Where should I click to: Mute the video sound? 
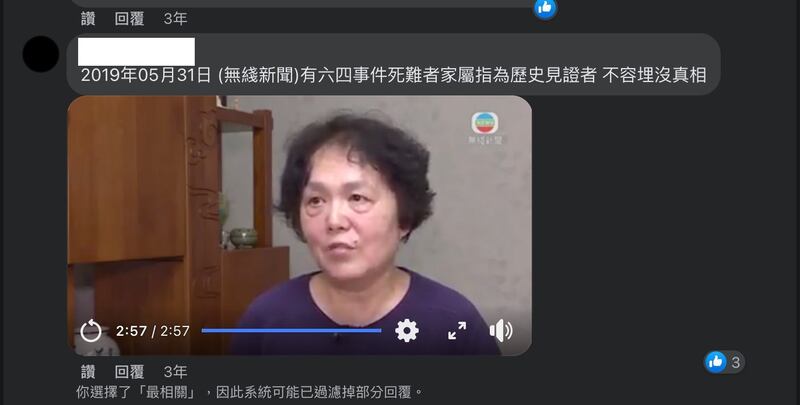point(501,331)
